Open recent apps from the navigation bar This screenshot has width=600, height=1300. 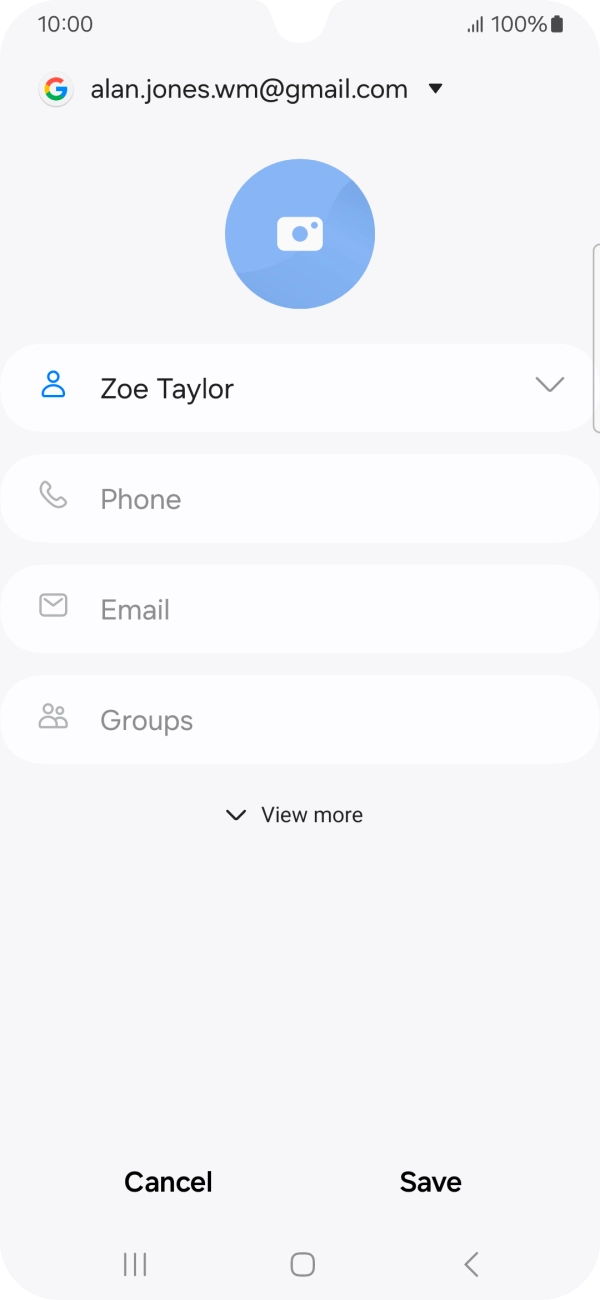(x=134, y=1264)
